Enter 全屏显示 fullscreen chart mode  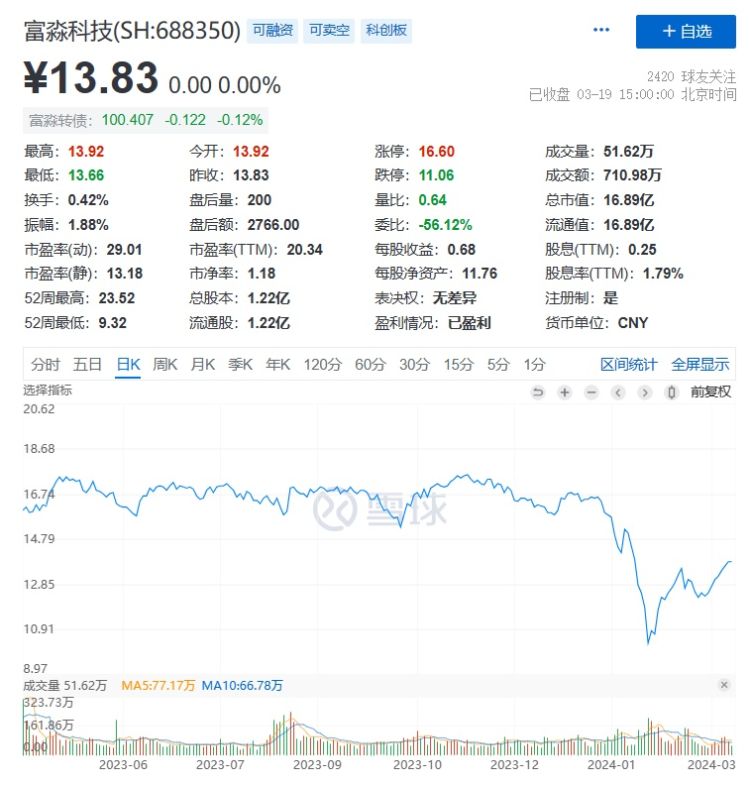click(x=700, y=365)
